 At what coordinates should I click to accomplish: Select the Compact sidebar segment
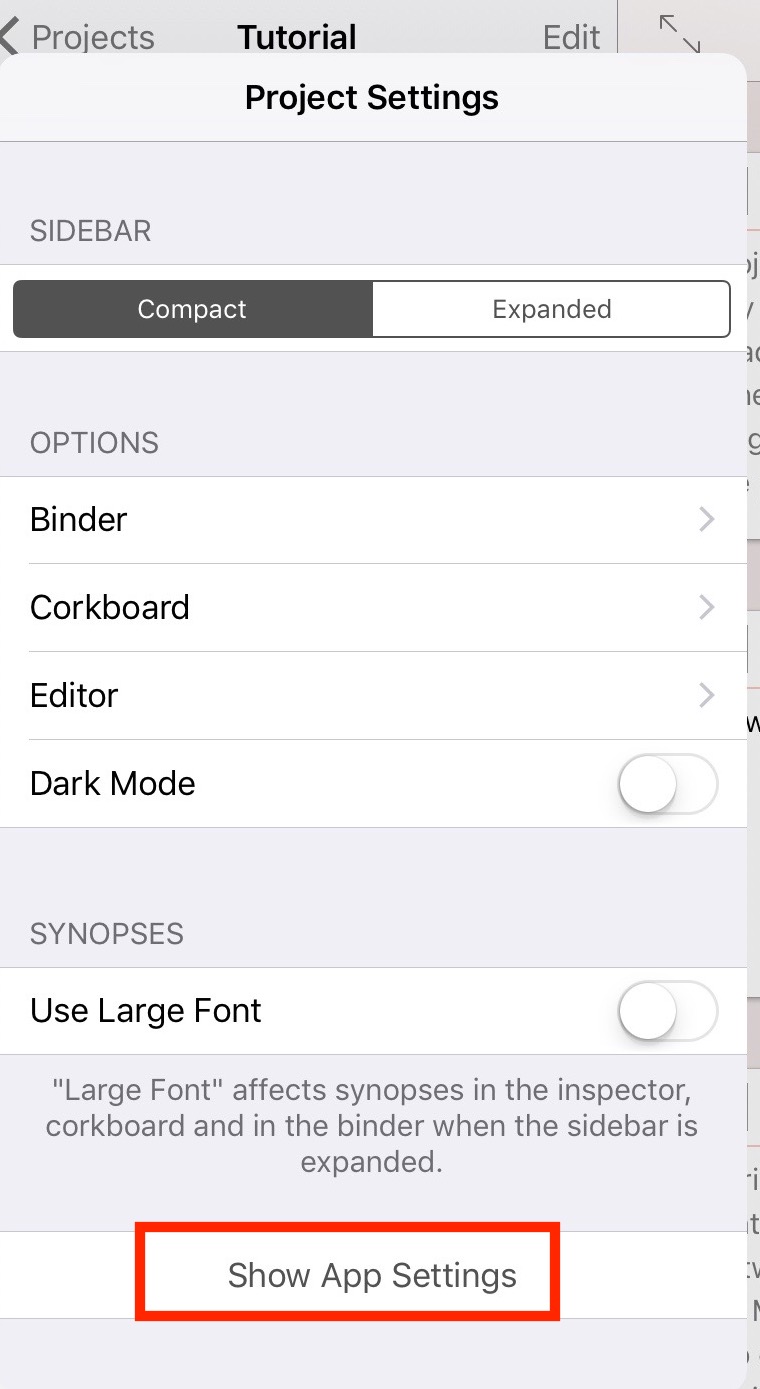click(x=192, y=309)
